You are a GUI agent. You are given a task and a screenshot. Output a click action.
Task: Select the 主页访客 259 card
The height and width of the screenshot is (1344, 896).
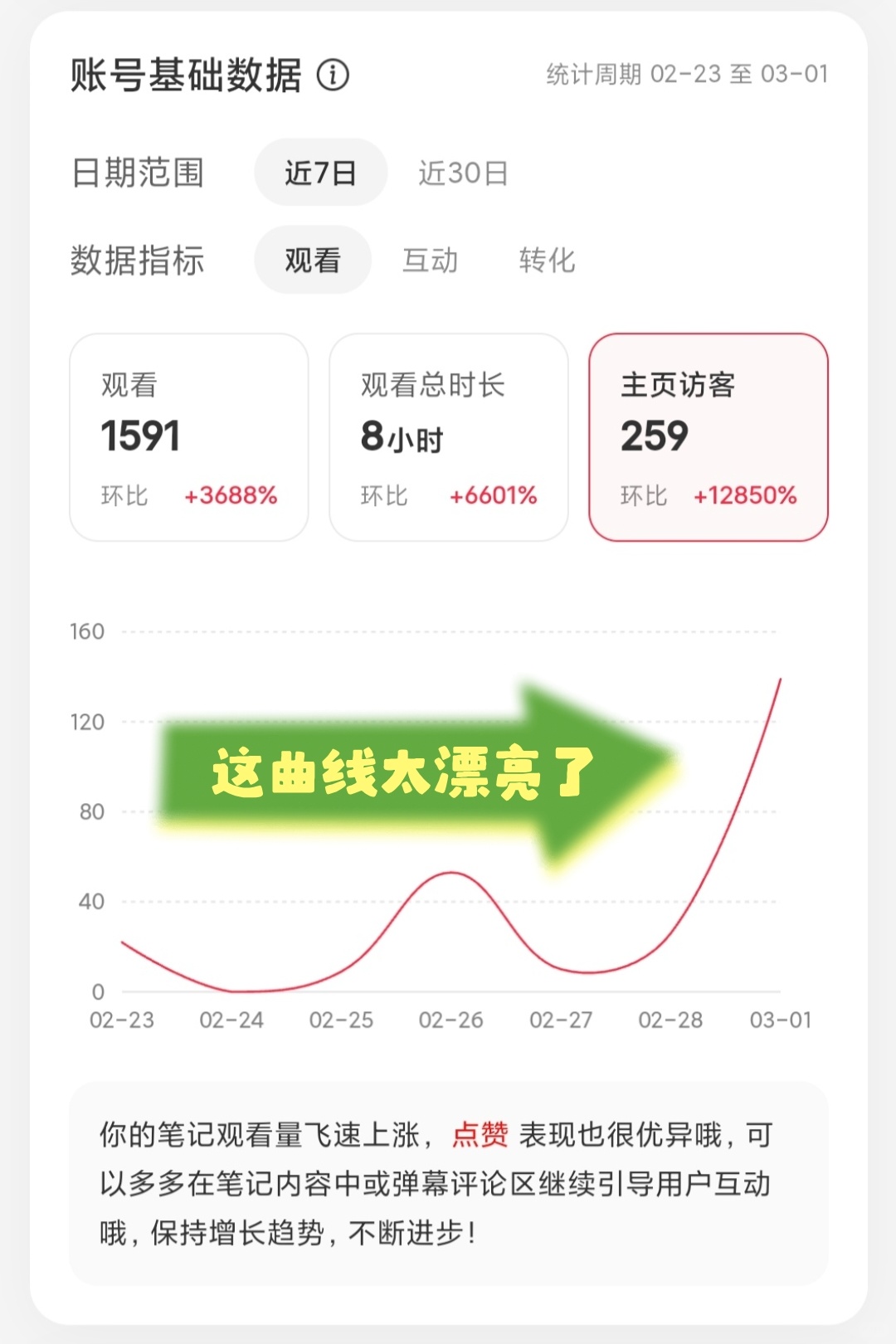pos(708,437)
